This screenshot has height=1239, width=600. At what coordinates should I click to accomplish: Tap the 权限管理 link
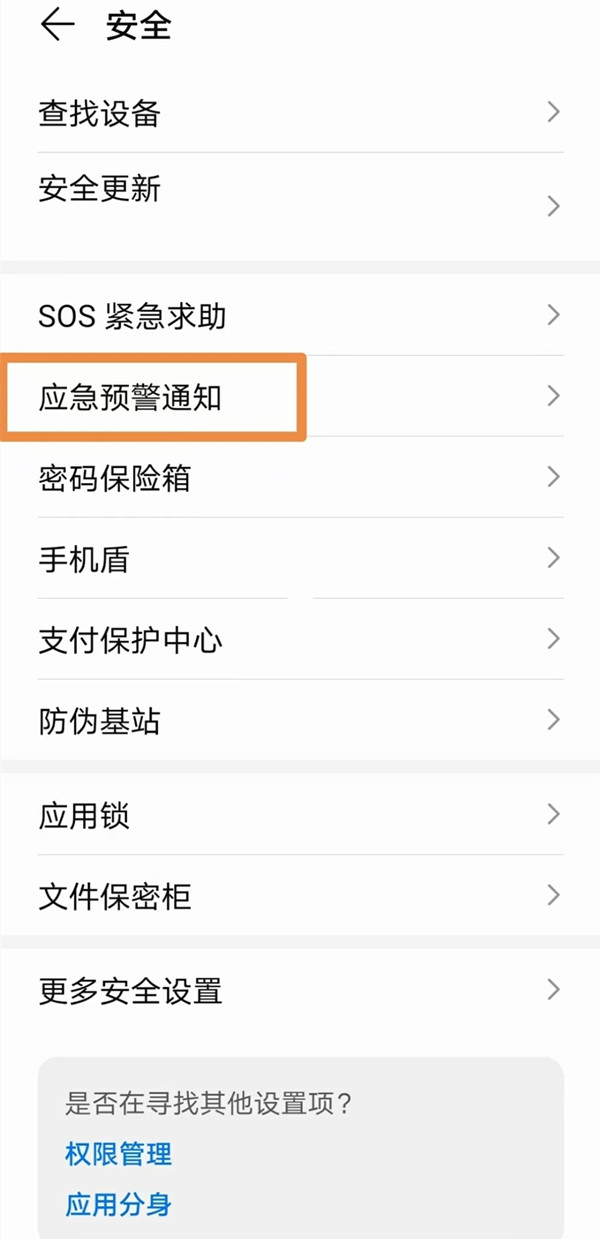point(119,1154)
